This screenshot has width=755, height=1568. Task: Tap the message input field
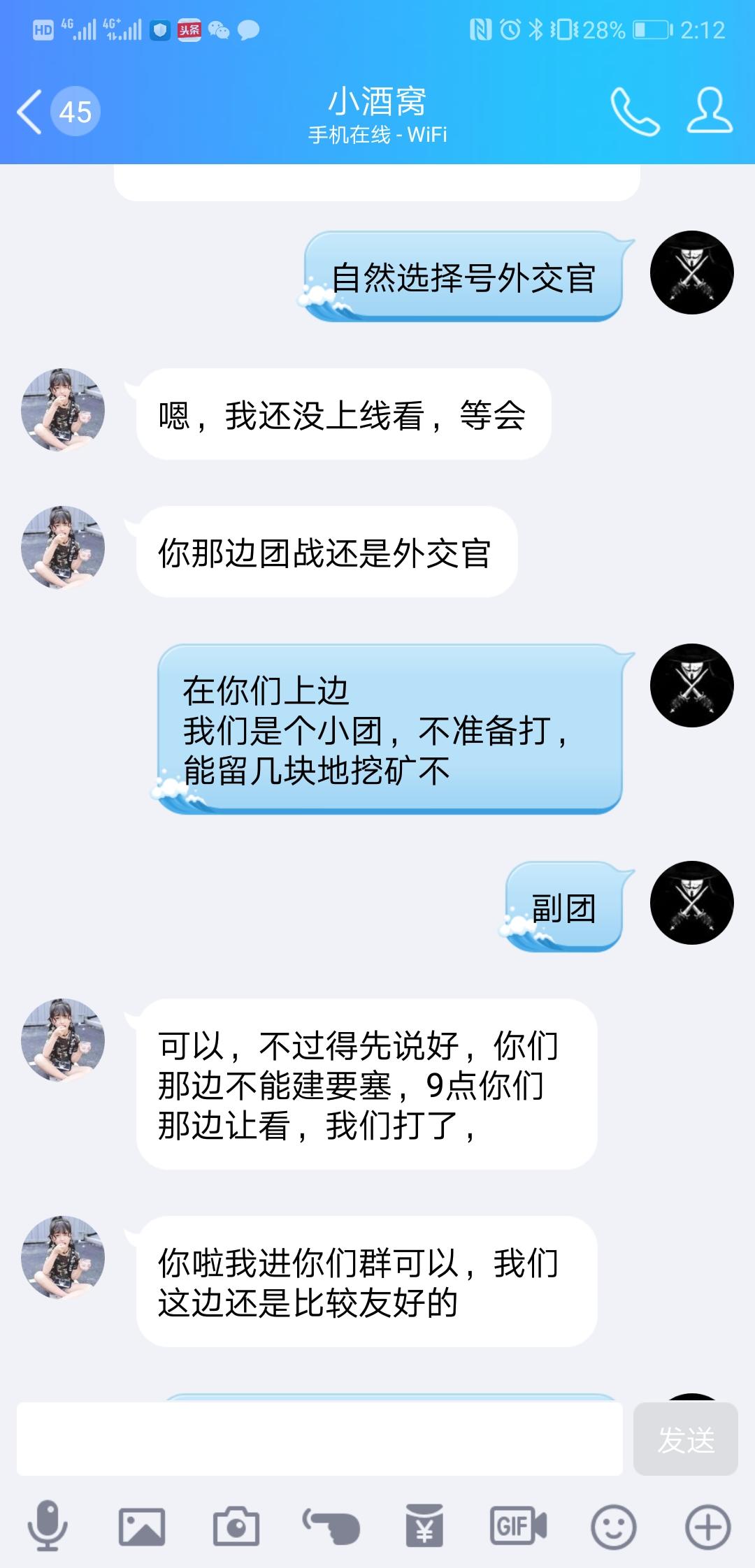click(x=319, y=1439)
